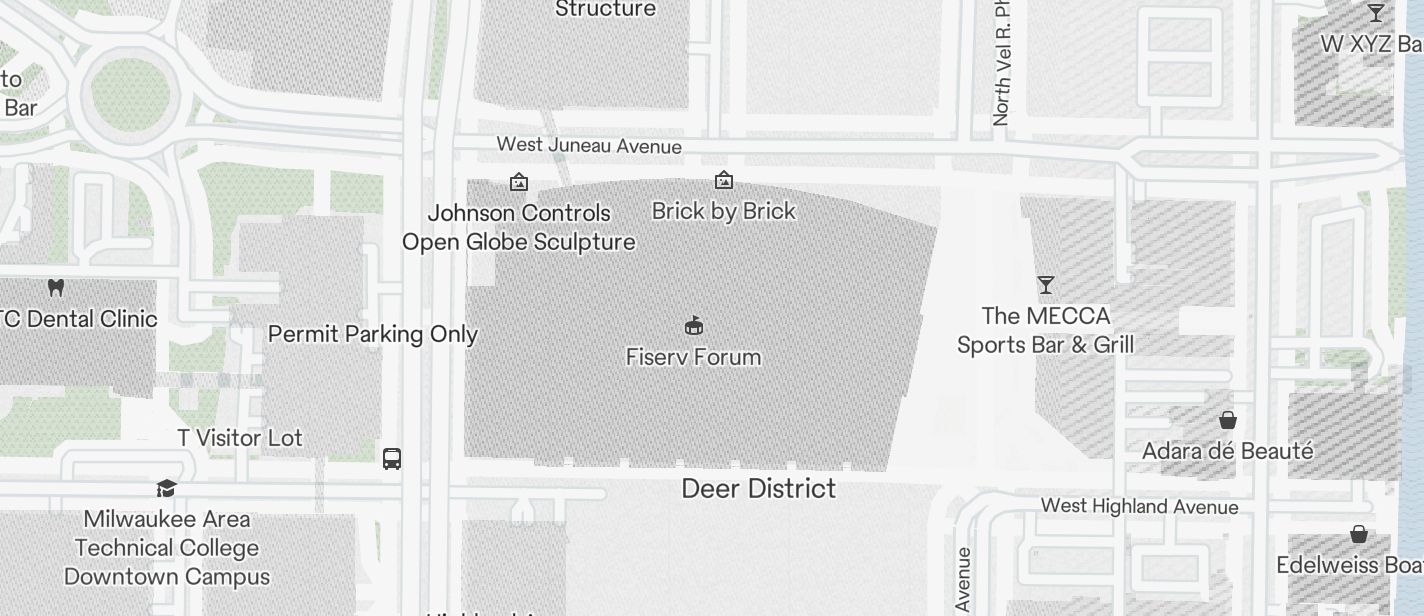The image size is (1424, 616).
Task: Tap Johnson Controls Open Globe Sculpture marker
Action: [519, 182]
